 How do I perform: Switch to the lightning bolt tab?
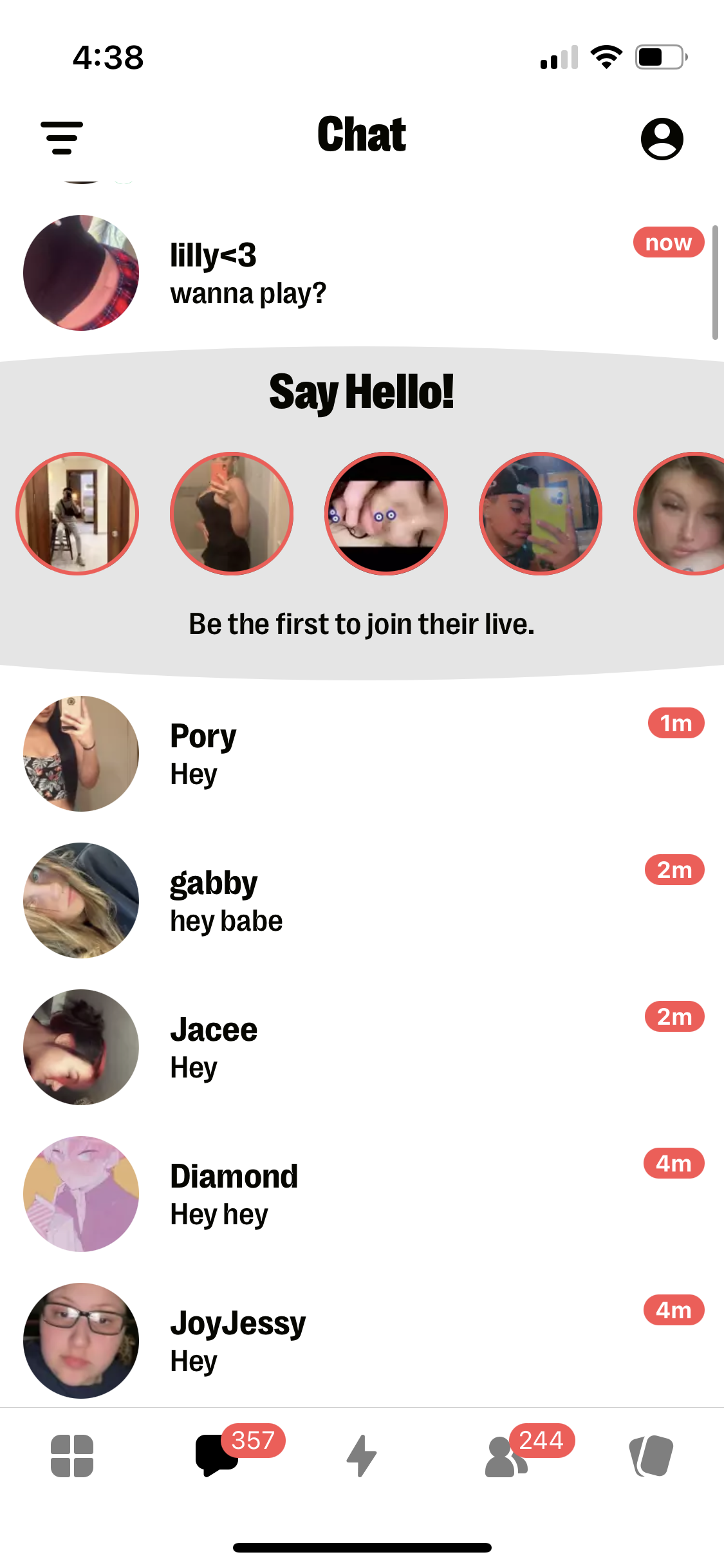(x=362, y=1456)
